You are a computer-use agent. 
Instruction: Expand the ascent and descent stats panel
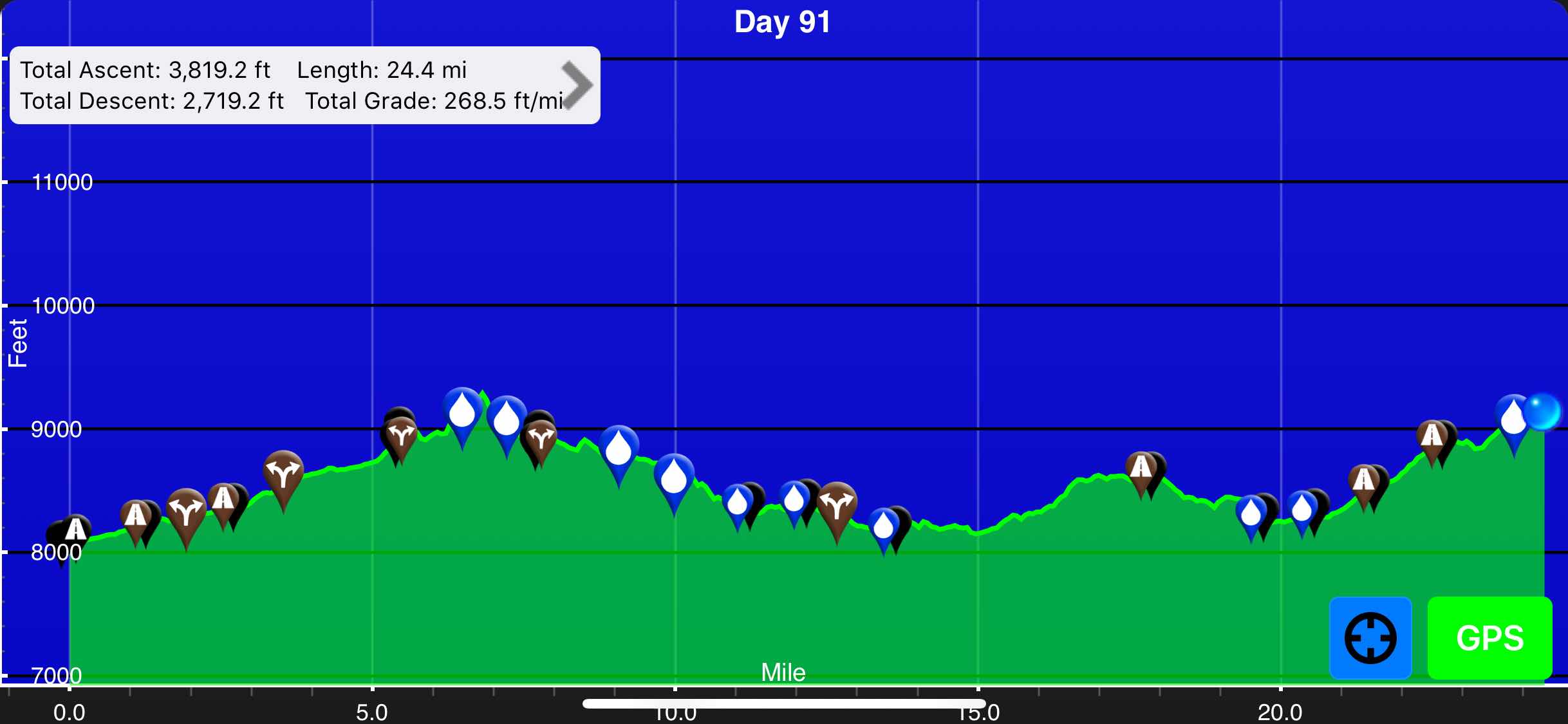[576, 85]
